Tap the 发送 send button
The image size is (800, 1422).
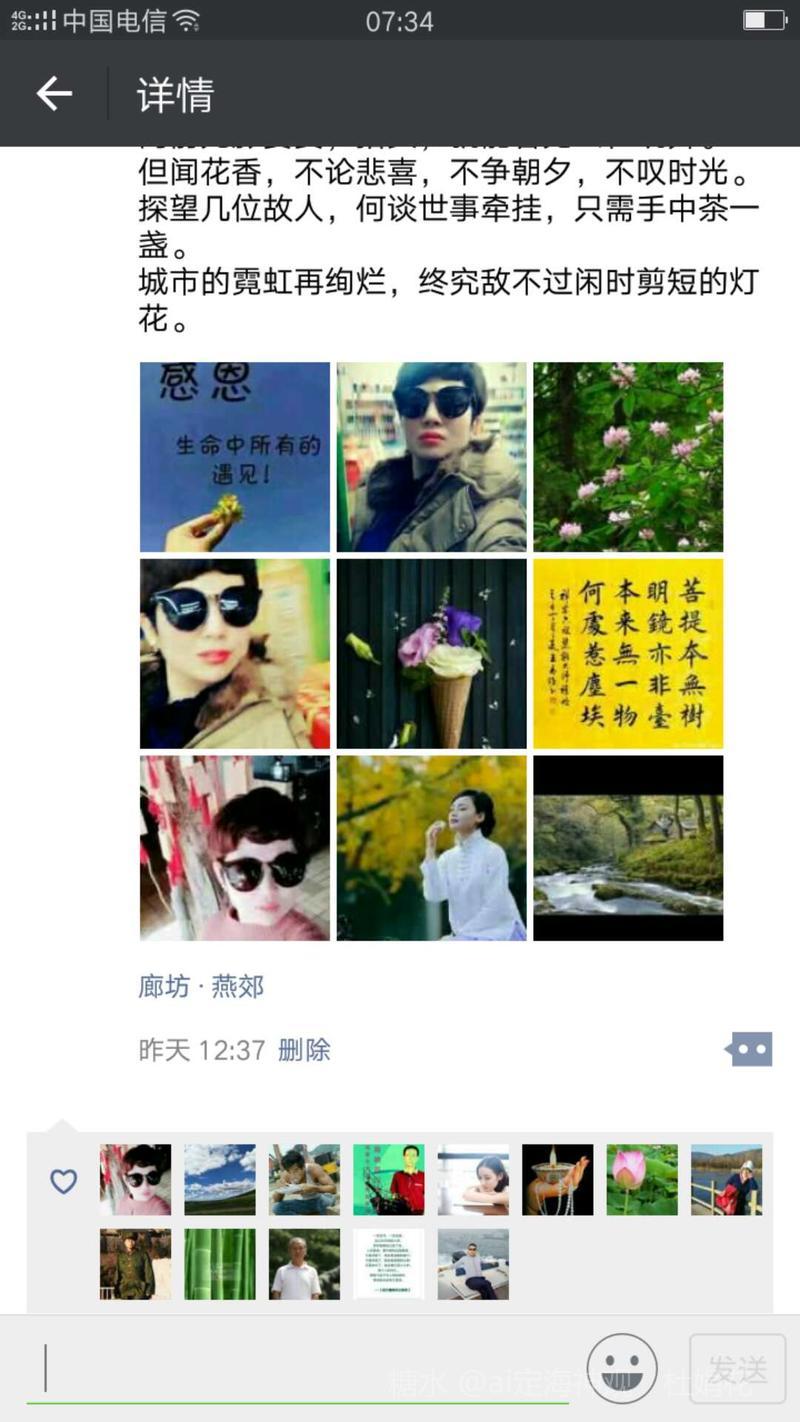(x=737, y=1368)
